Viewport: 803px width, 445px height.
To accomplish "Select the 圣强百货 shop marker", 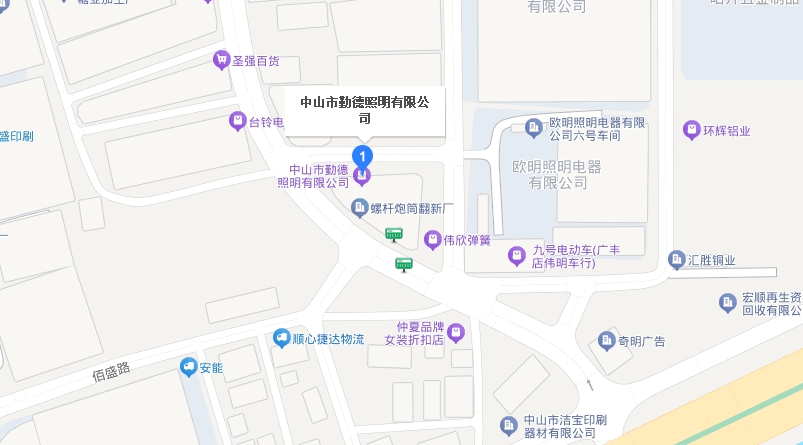I will [221, 61].
